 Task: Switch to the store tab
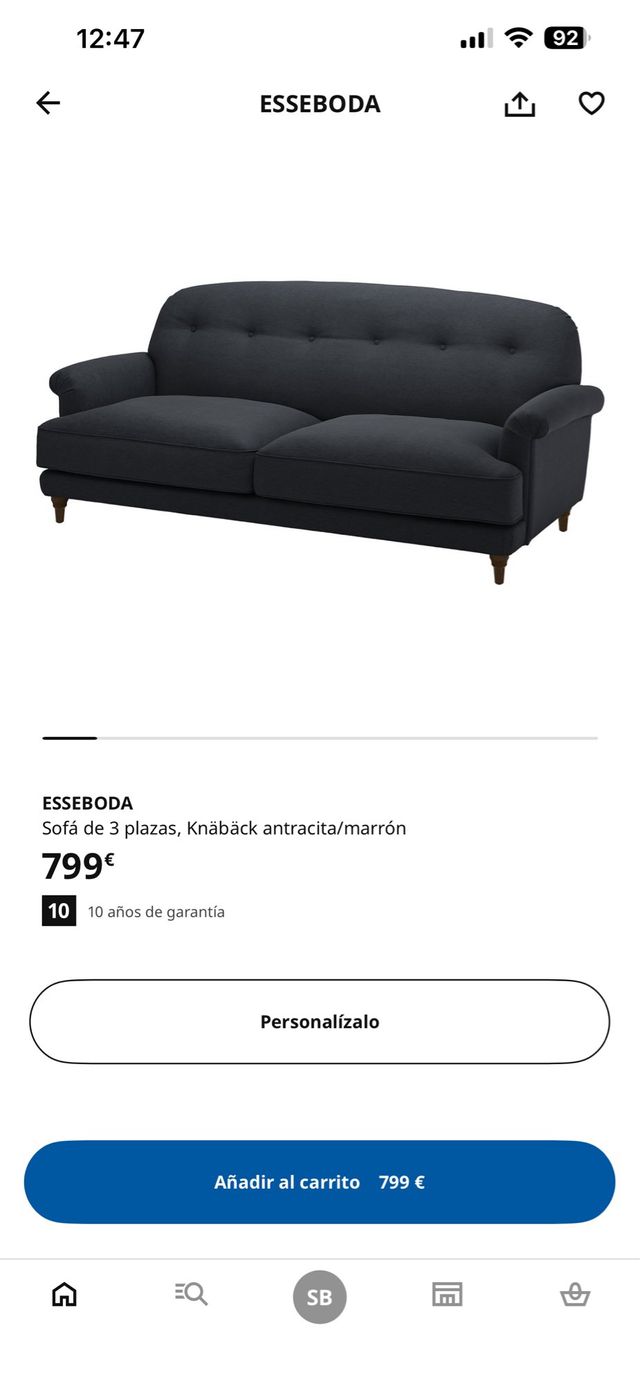click(447, 1295)
